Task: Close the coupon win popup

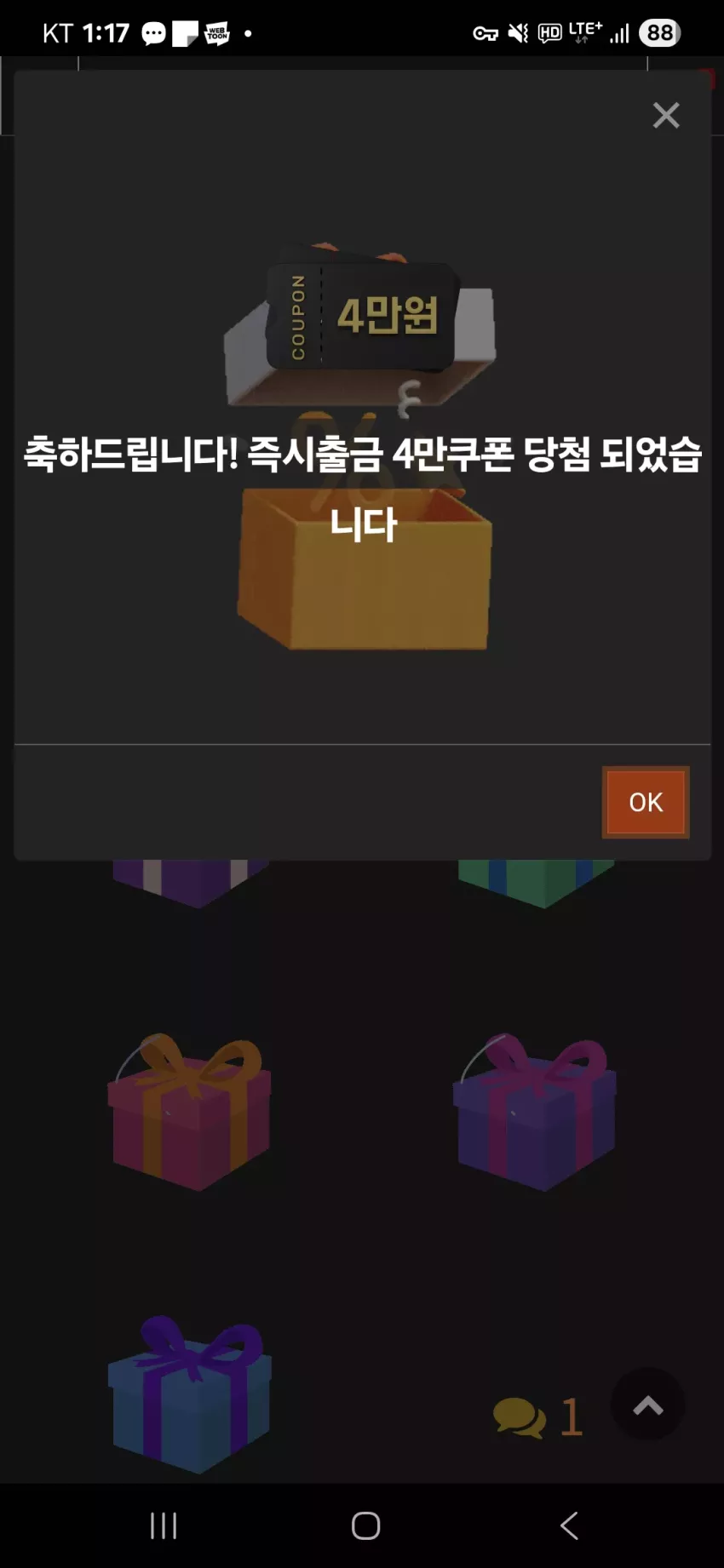Action: click(666, 115)
